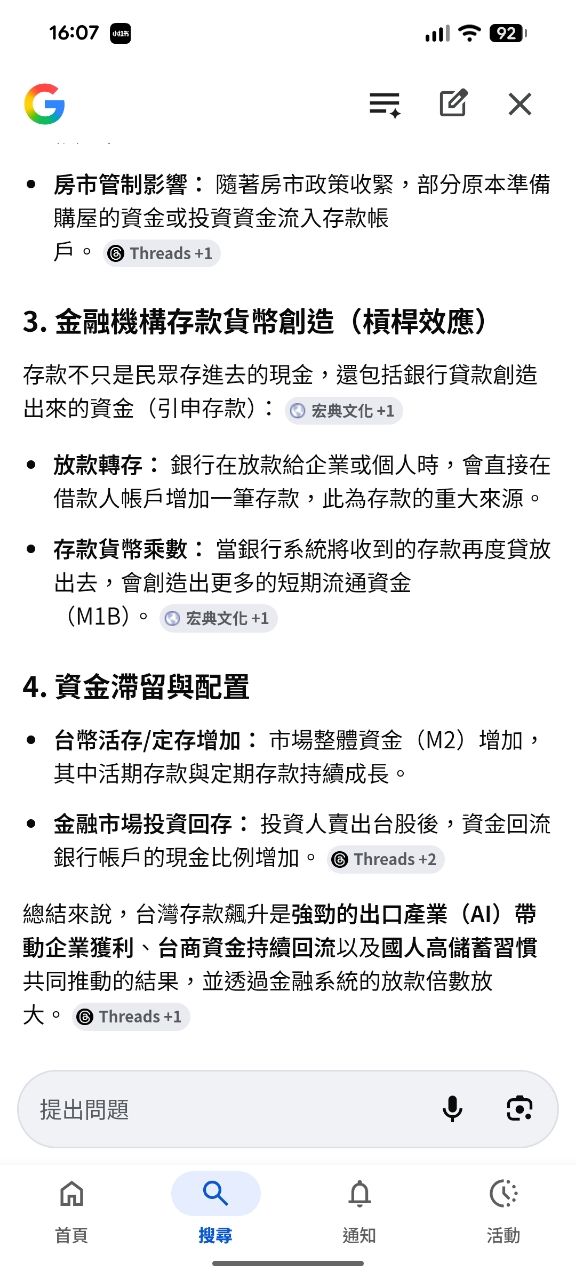Open Threads +1 source under 房市管制影響
The height and width of the screenshot is (1280, 576).
pos(160,253)
